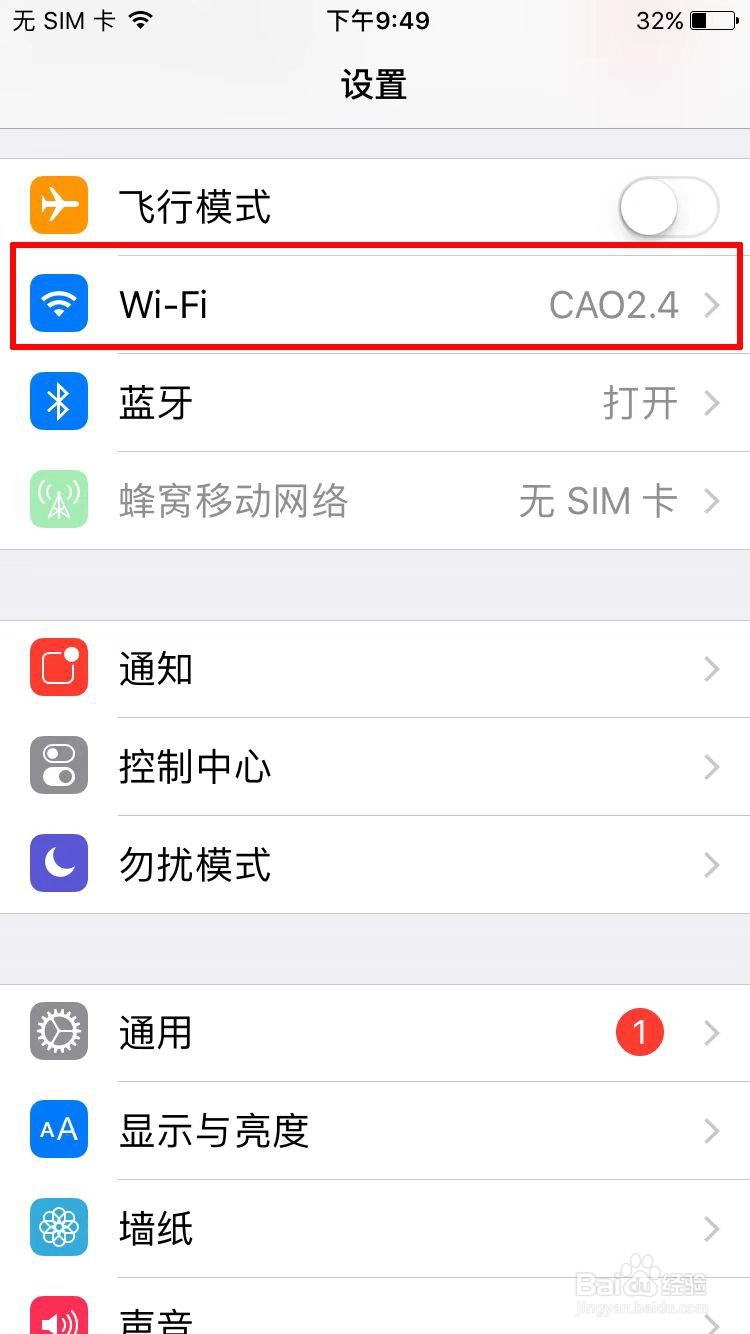The width and height of the screenshot is (750, 1334).
Task: Expand the 通用 row chevron
Action: (x=712, y=1032)
